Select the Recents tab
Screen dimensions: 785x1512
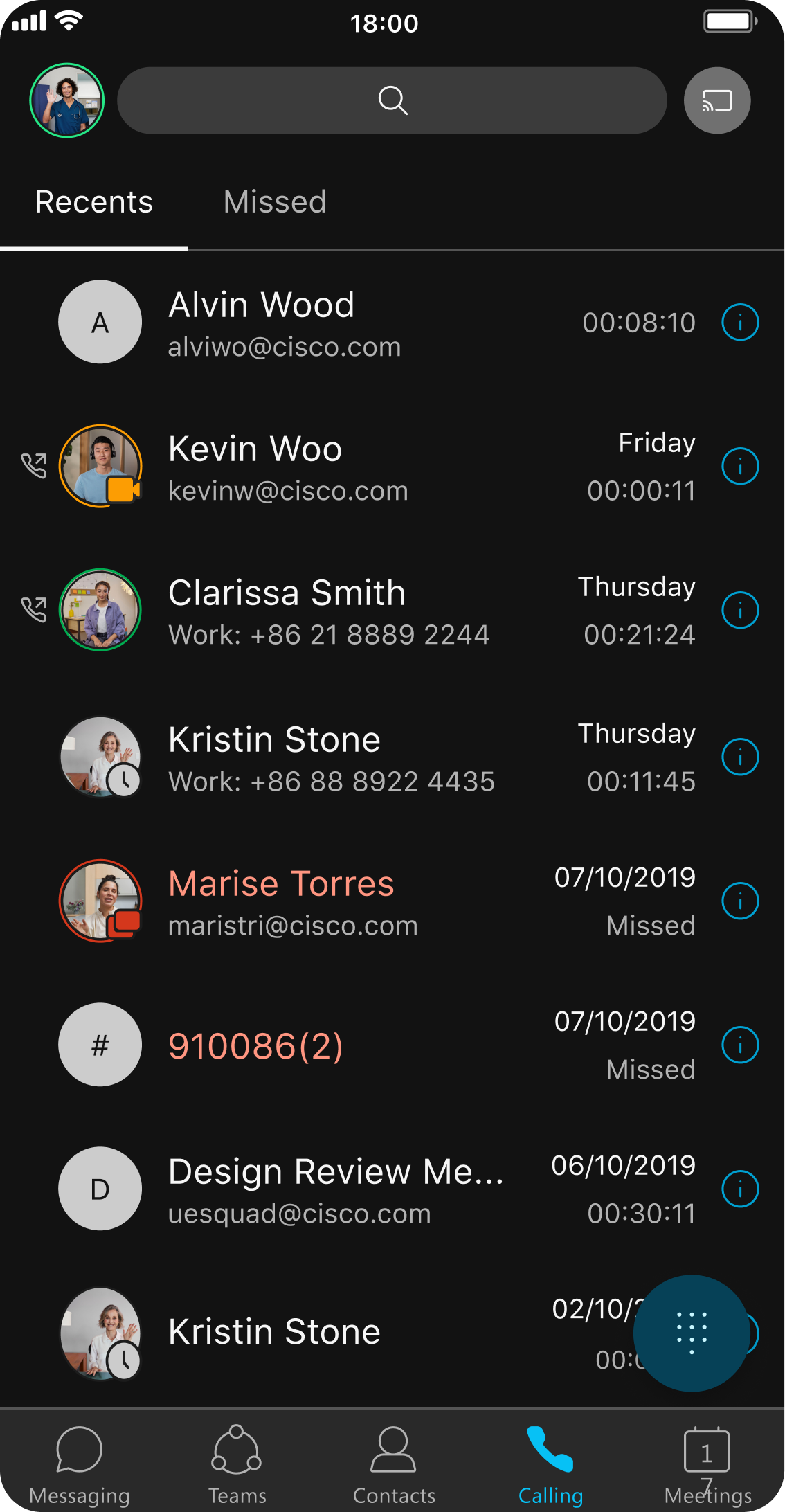point(94,202)
